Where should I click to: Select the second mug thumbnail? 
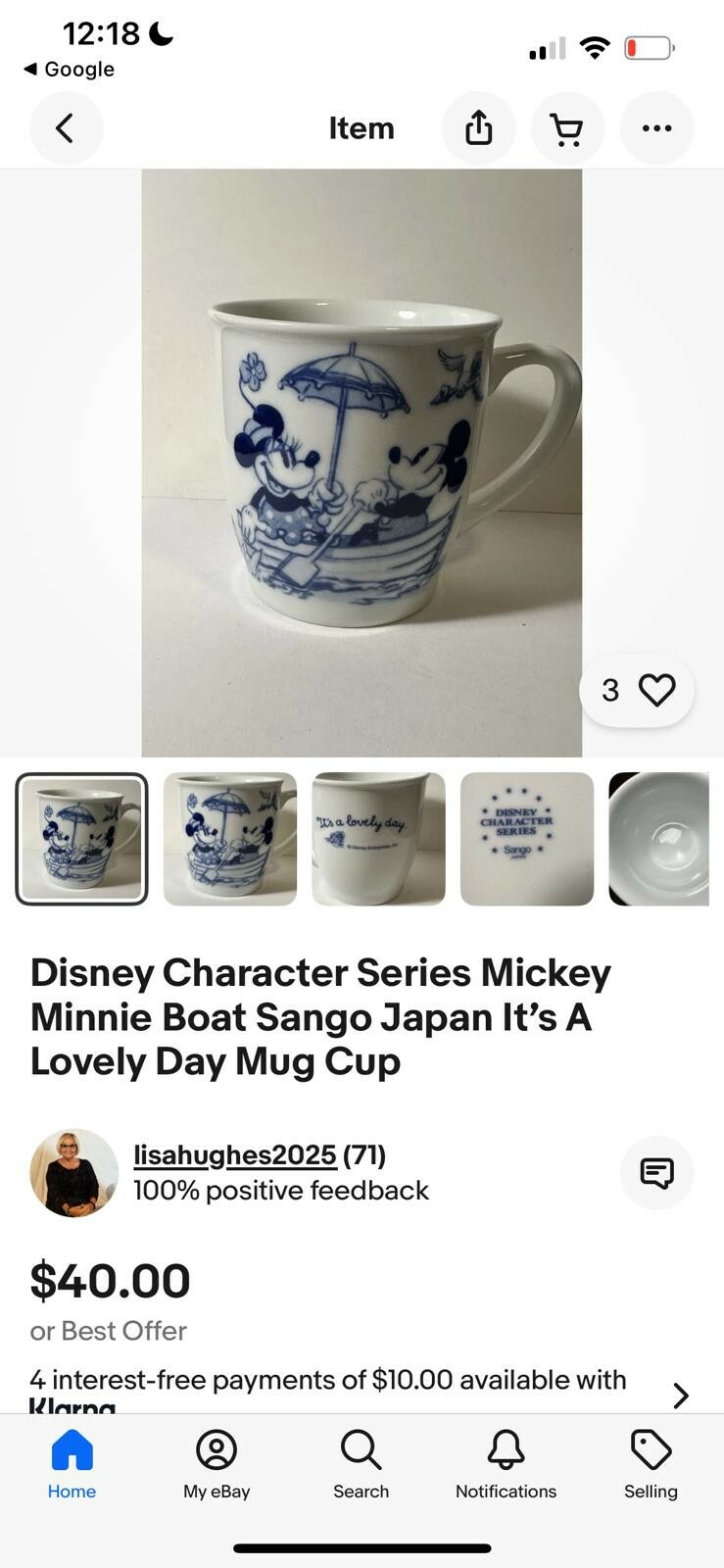coord(230,839)
